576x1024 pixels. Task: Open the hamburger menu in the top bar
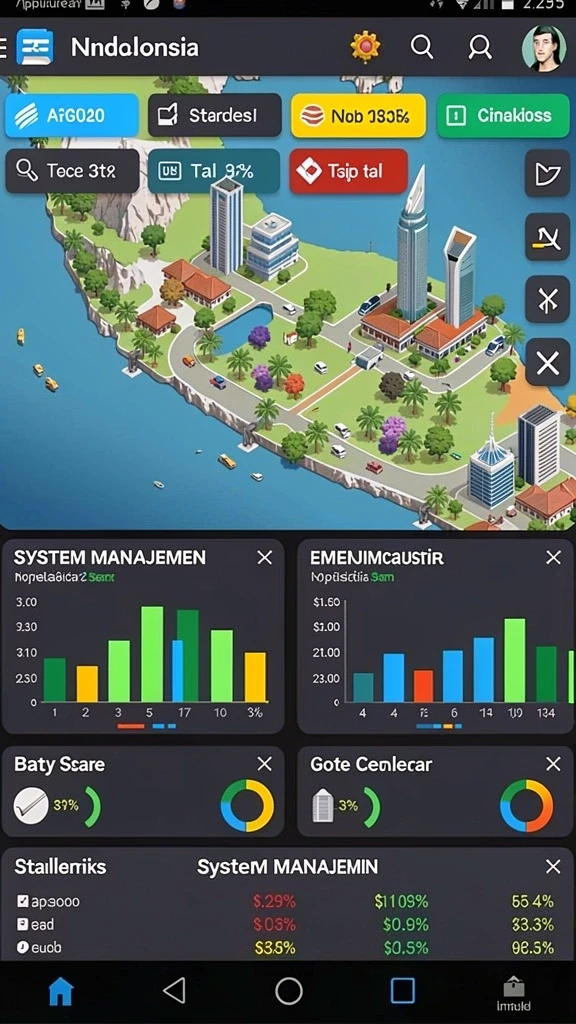pos(3,48)
